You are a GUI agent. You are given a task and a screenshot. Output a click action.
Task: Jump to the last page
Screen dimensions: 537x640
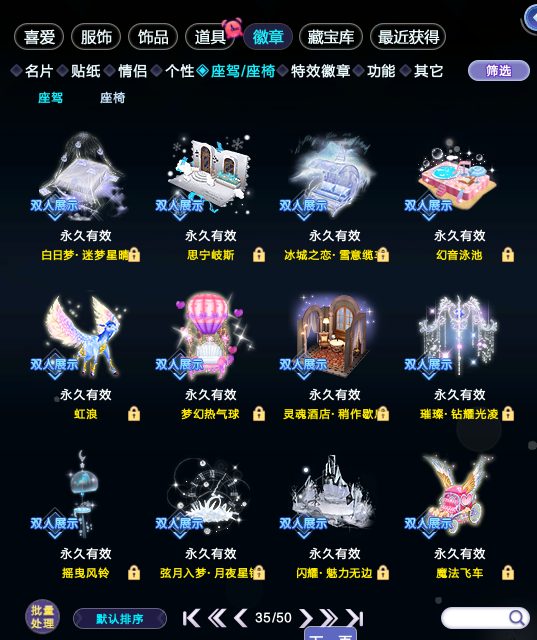(x=355, y=618)
